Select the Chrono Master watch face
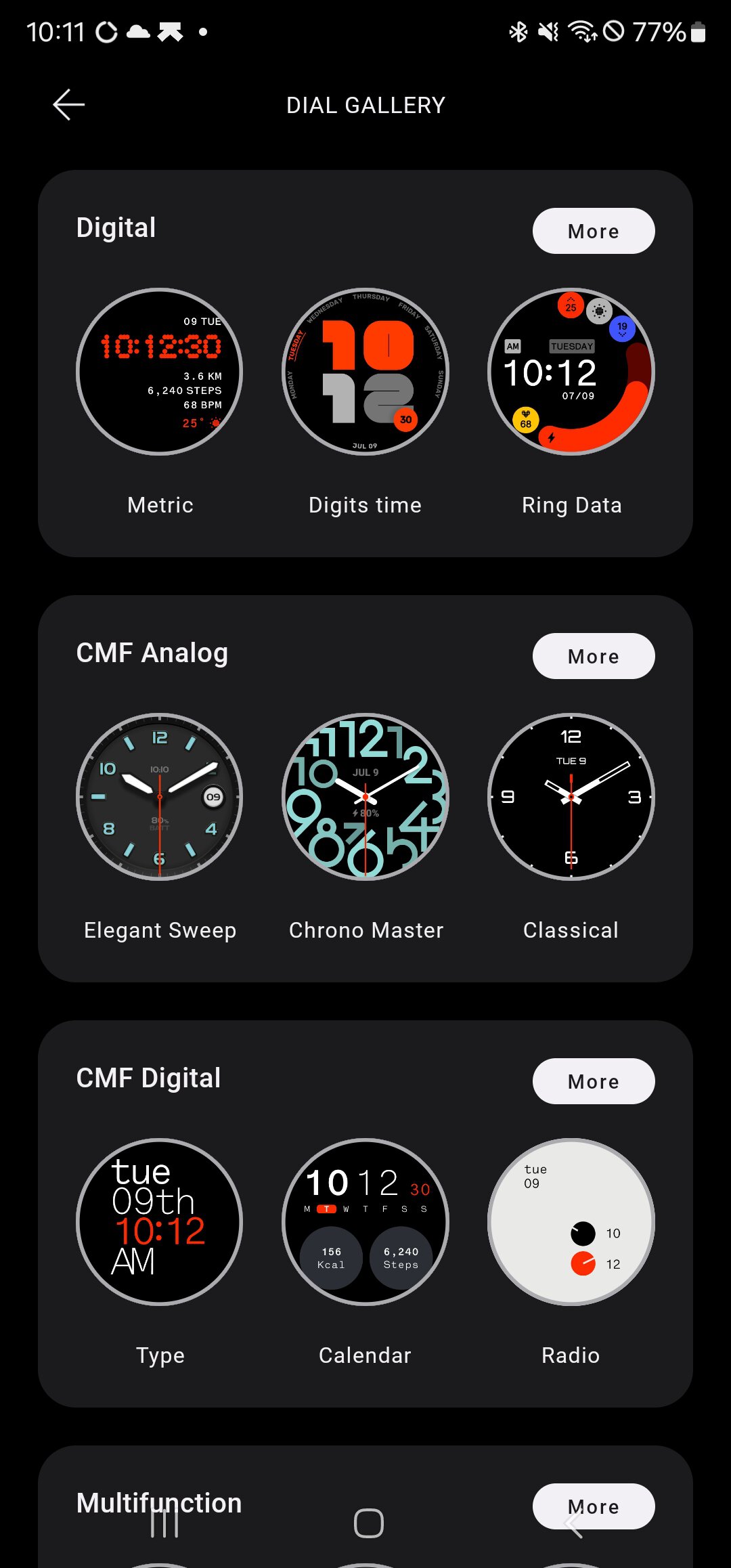Viewport: 731px width, 1568px height. [365, 797]
